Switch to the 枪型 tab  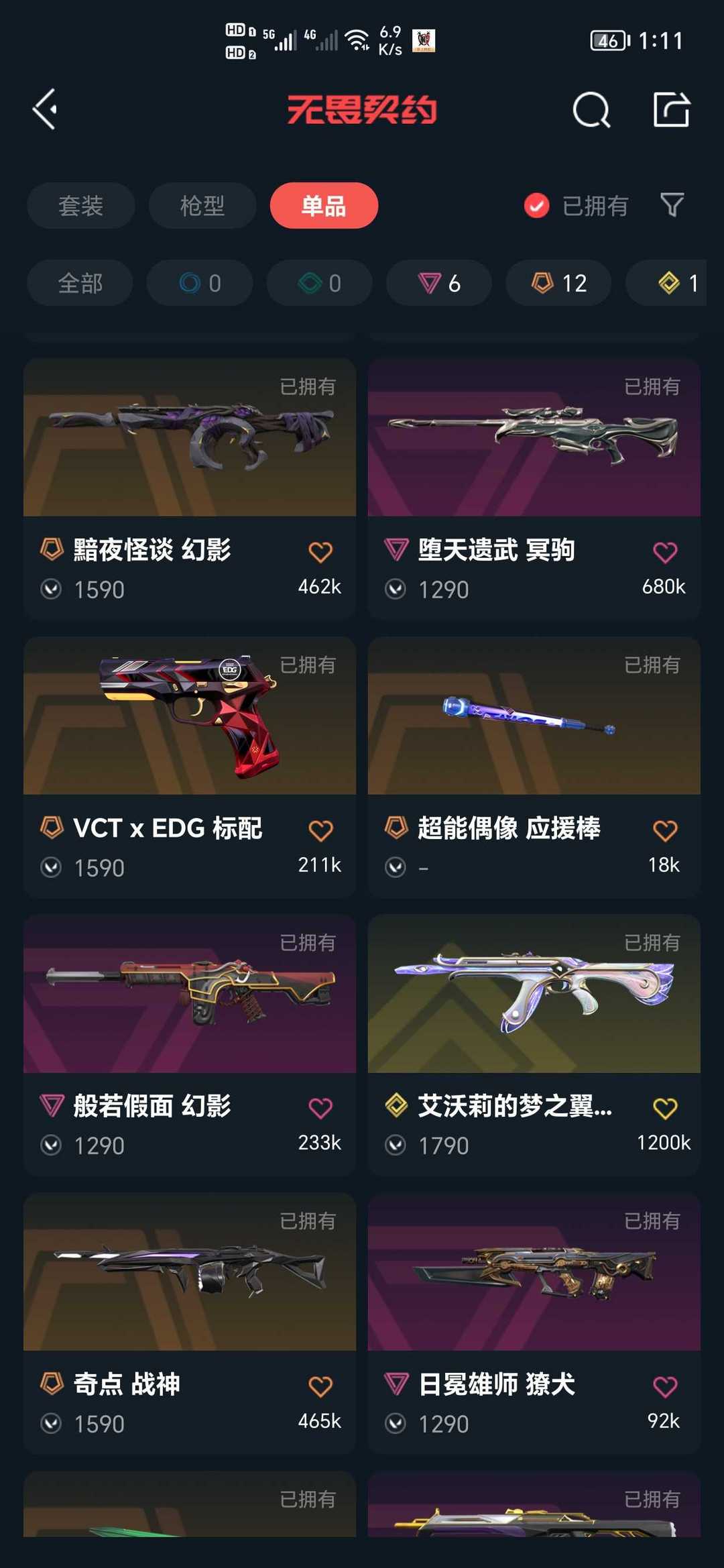(202, 205)
